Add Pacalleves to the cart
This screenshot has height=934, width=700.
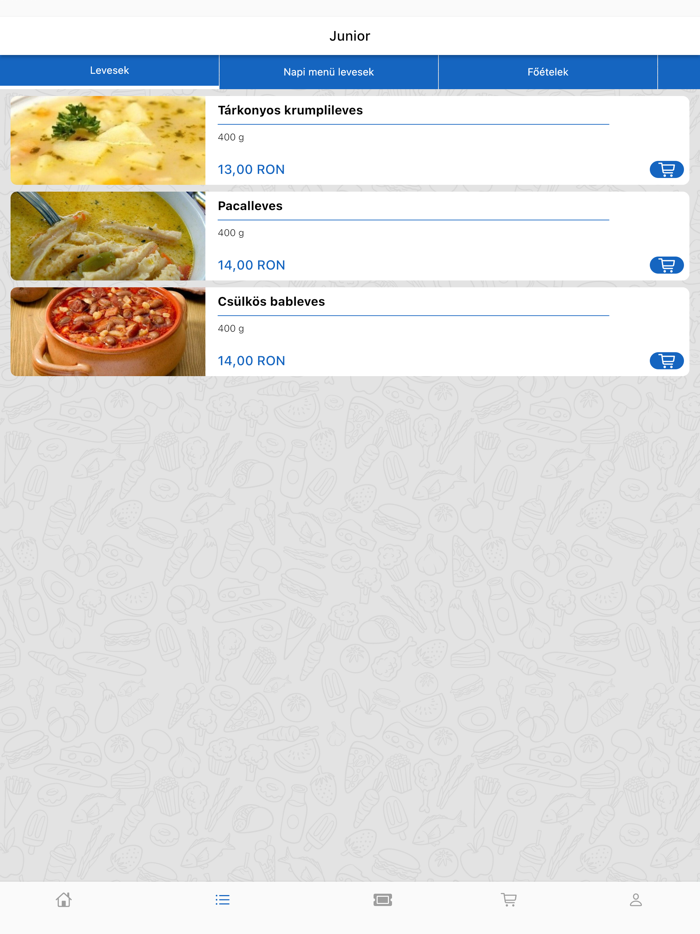(x=666, y=265)
